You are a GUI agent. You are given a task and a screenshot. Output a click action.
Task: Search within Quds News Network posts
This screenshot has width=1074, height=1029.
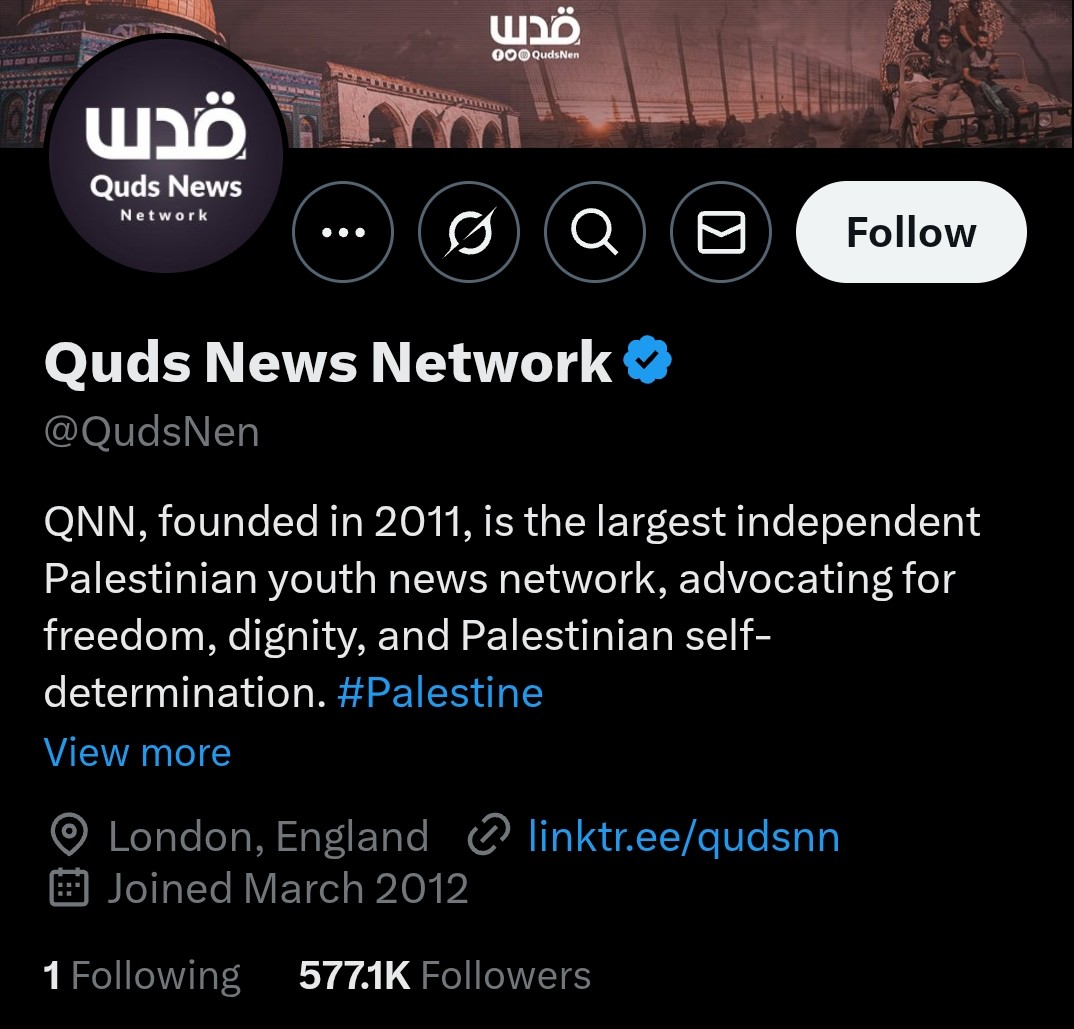pyautogui.click(x=595, y=233)
